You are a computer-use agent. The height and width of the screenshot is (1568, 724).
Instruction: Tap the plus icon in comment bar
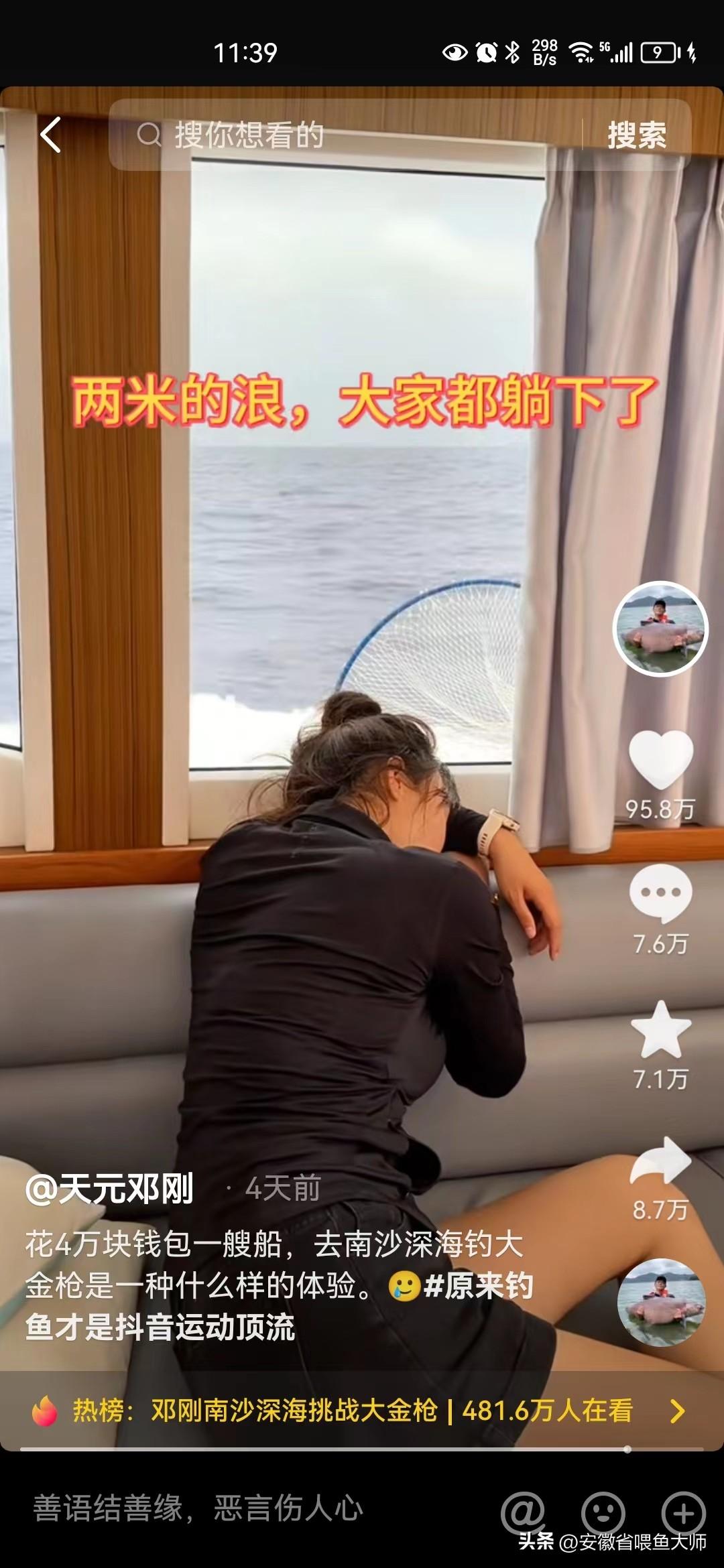point(683,1512)
